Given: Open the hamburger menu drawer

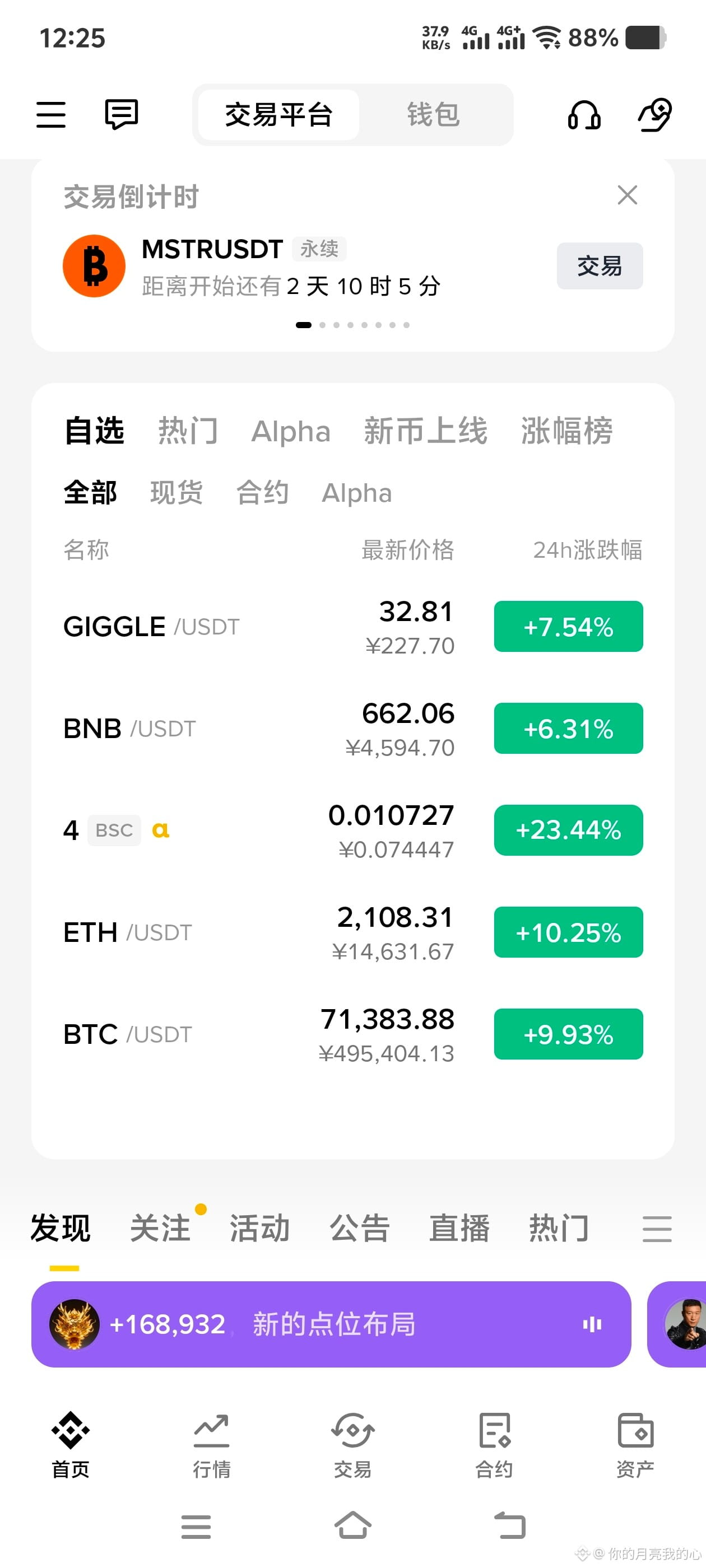Looking at the screenshot, I should pos(51,114).
